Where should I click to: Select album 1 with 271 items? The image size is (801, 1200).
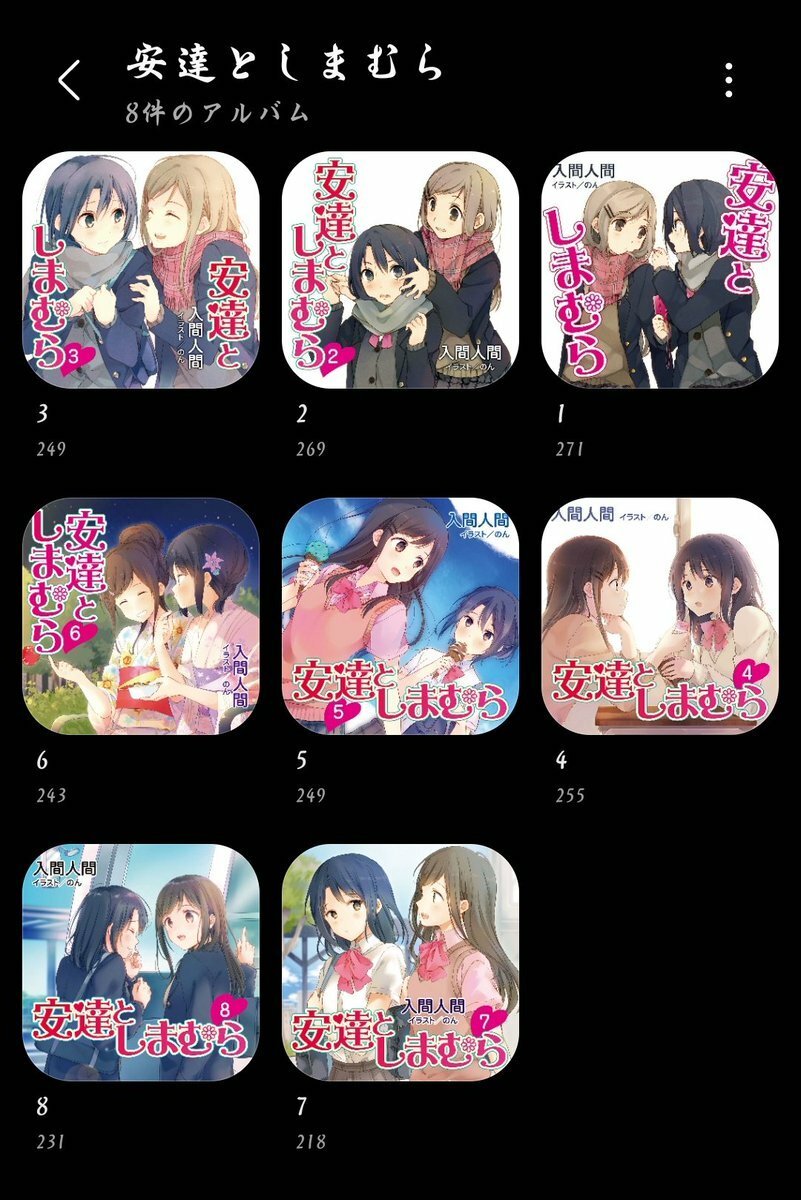[x=659, y=270]
